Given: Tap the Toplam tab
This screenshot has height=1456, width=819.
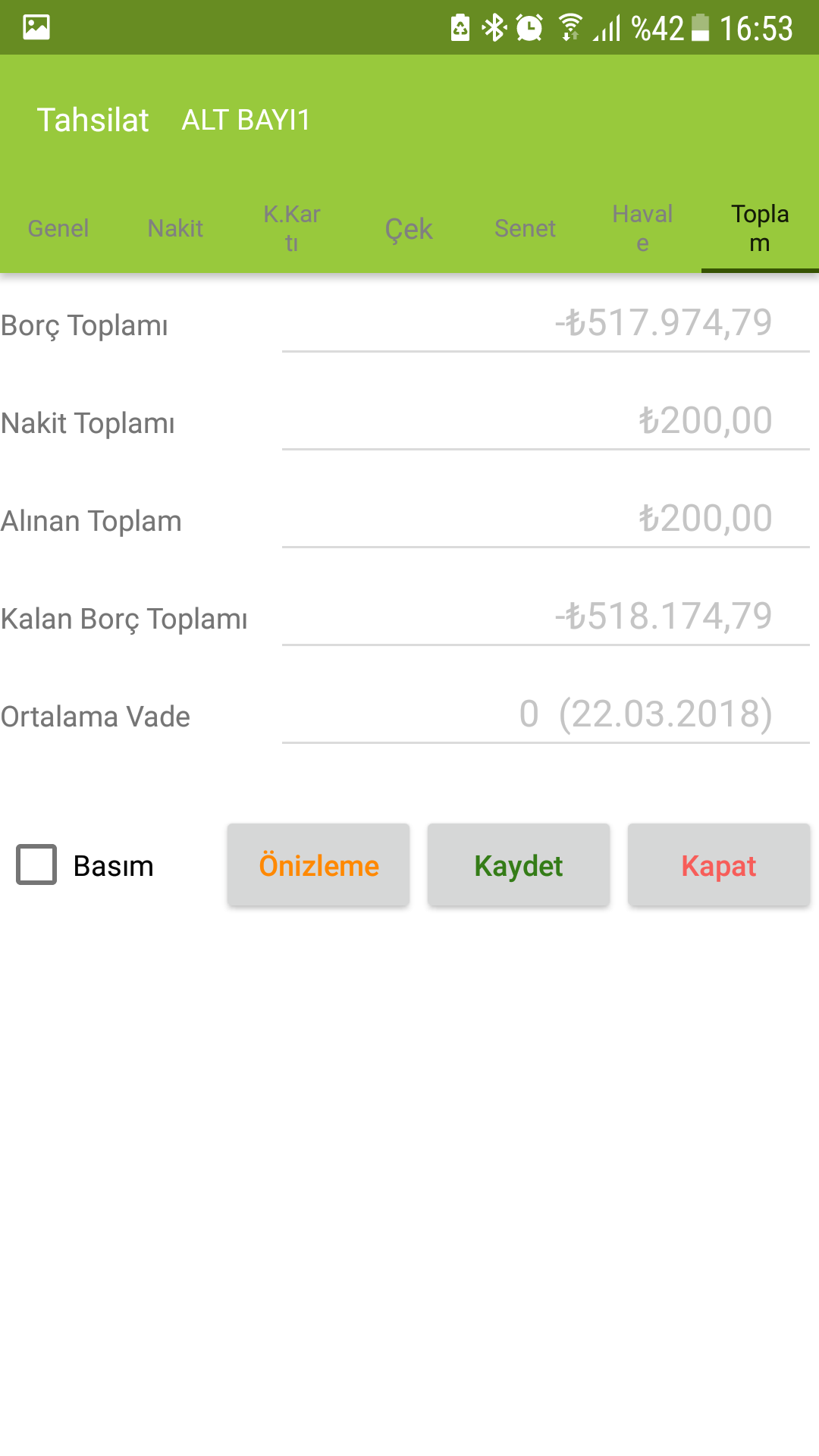Looking at the screenshot, I should [760, 228].
